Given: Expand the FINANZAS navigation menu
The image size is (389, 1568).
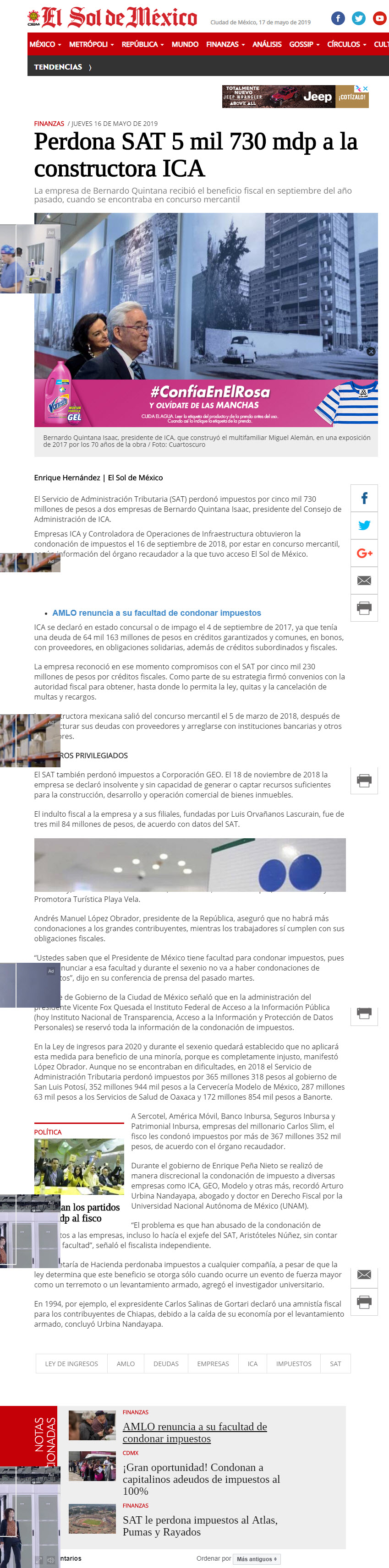Looking at the screenshot, I should pos(225,44).
